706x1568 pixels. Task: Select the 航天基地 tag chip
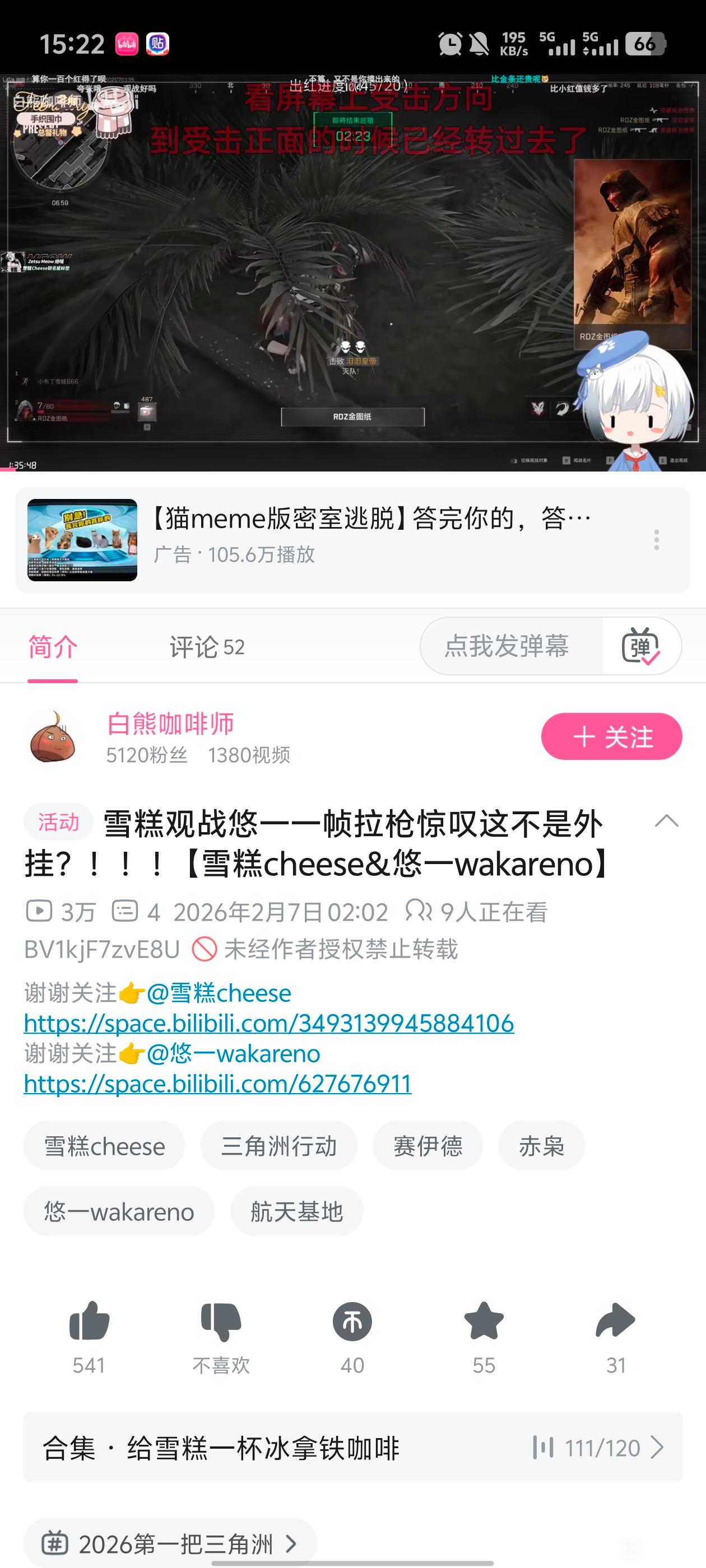click(x=296, y=1211)
